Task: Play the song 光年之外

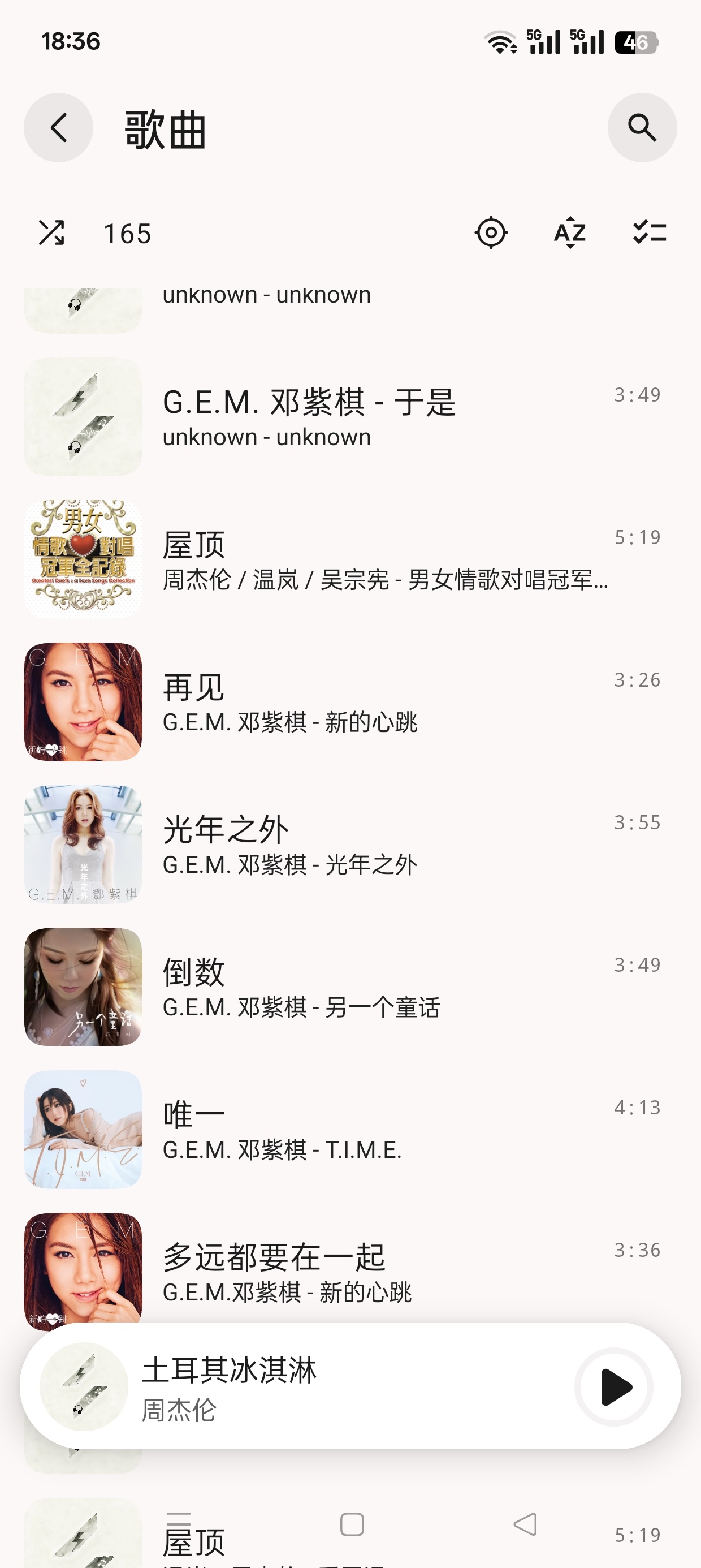Action: [350, 845]
